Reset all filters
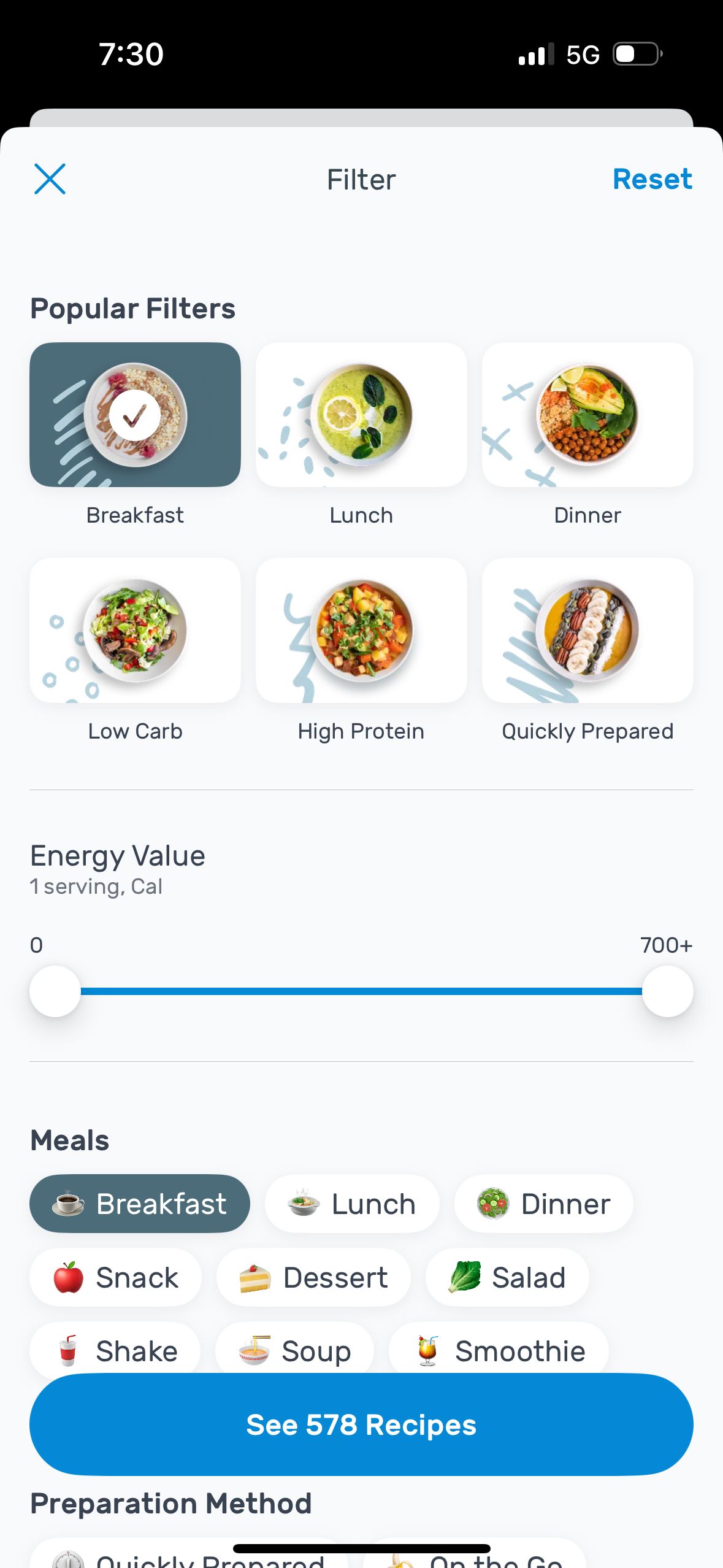 tap(652, 179)
